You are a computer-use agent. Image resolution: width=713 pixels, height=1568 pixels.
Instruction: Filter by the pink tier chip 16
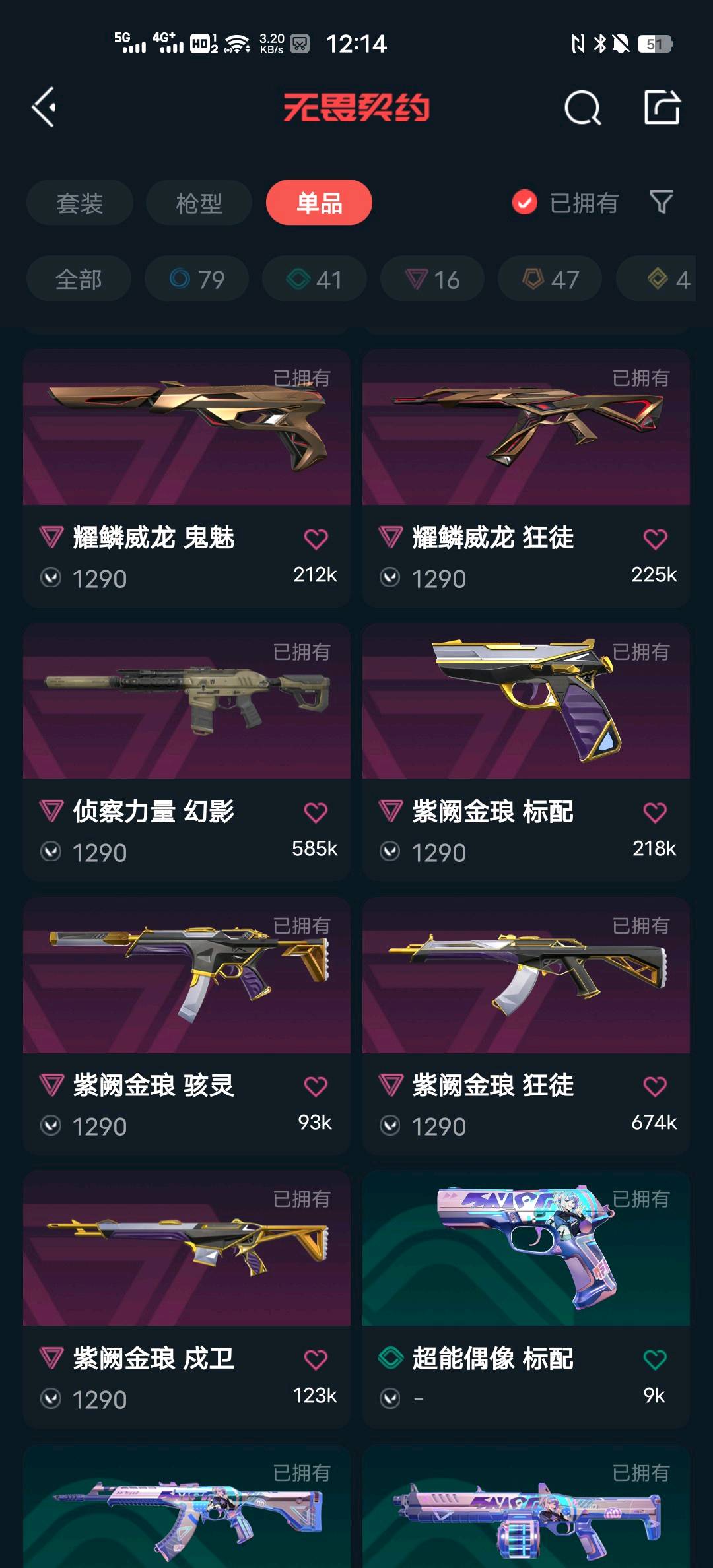432,279
